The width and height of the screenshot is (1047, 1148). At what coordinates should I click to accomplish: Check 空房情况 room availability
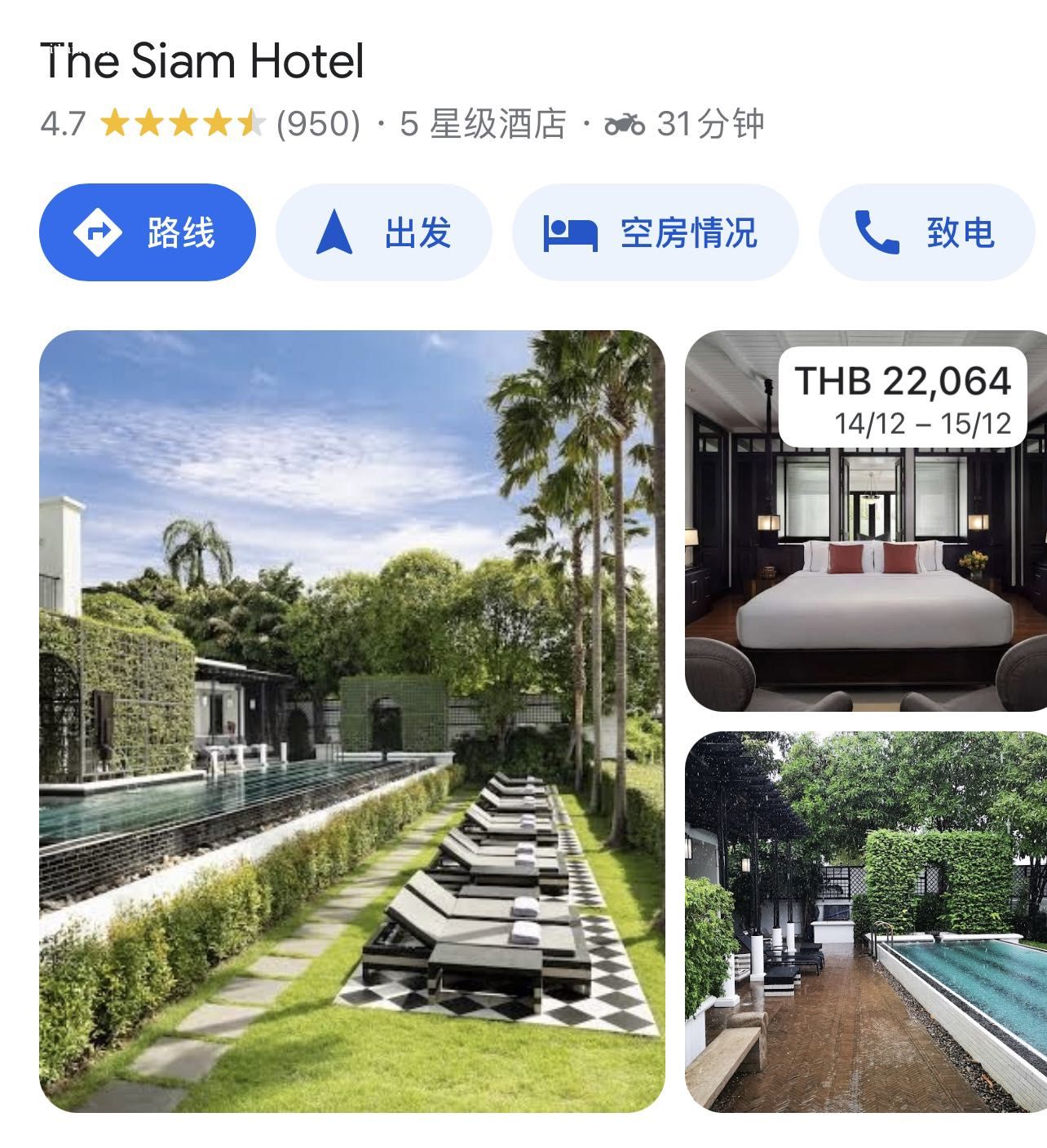[x=654, y=232]
